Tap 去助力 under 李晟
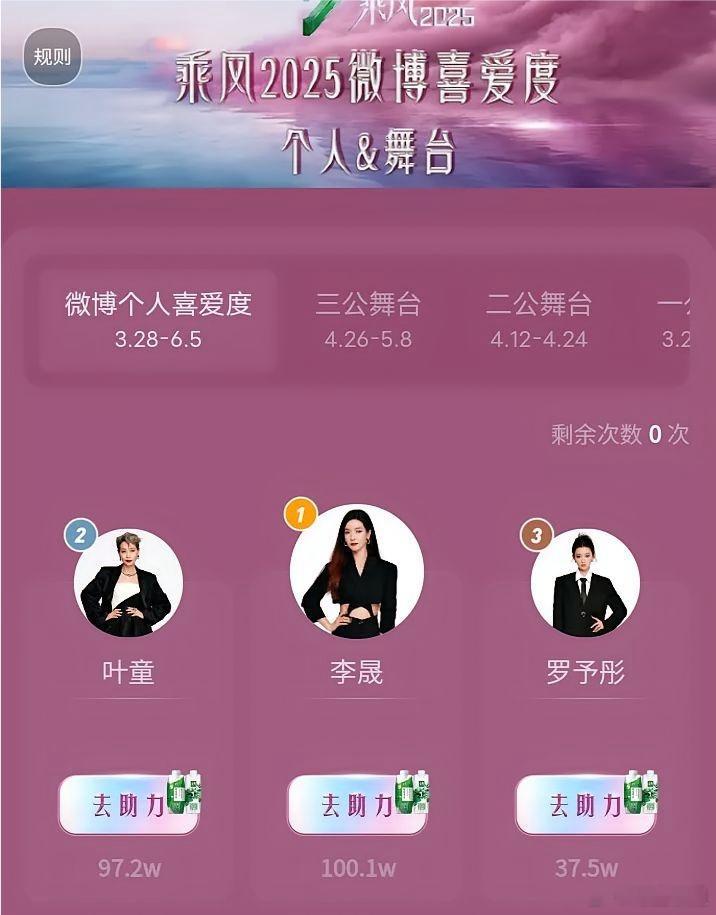 tap(354, 805)
